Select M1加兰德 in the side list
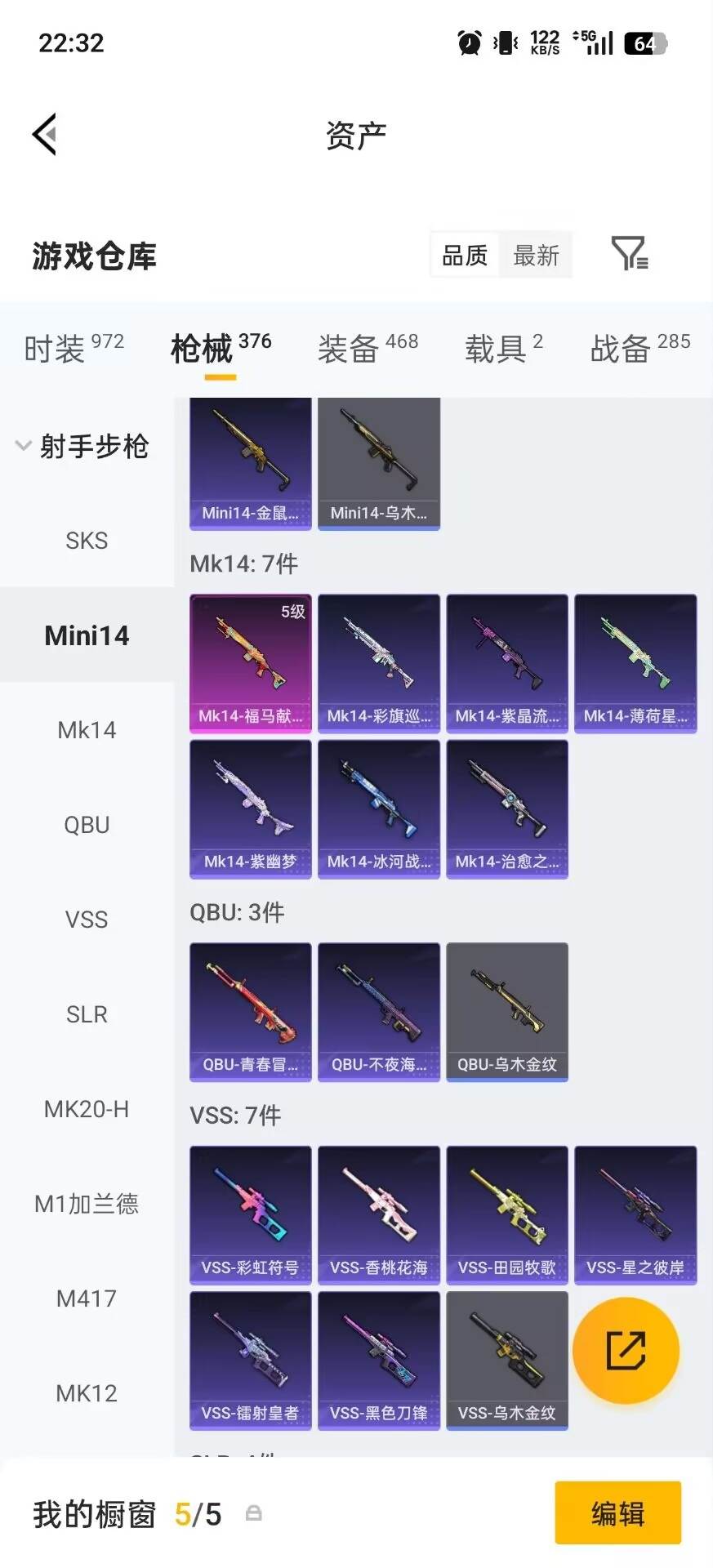This screenshot has width=713, height=1568. pyautogui.click(x=87, y=1204)
